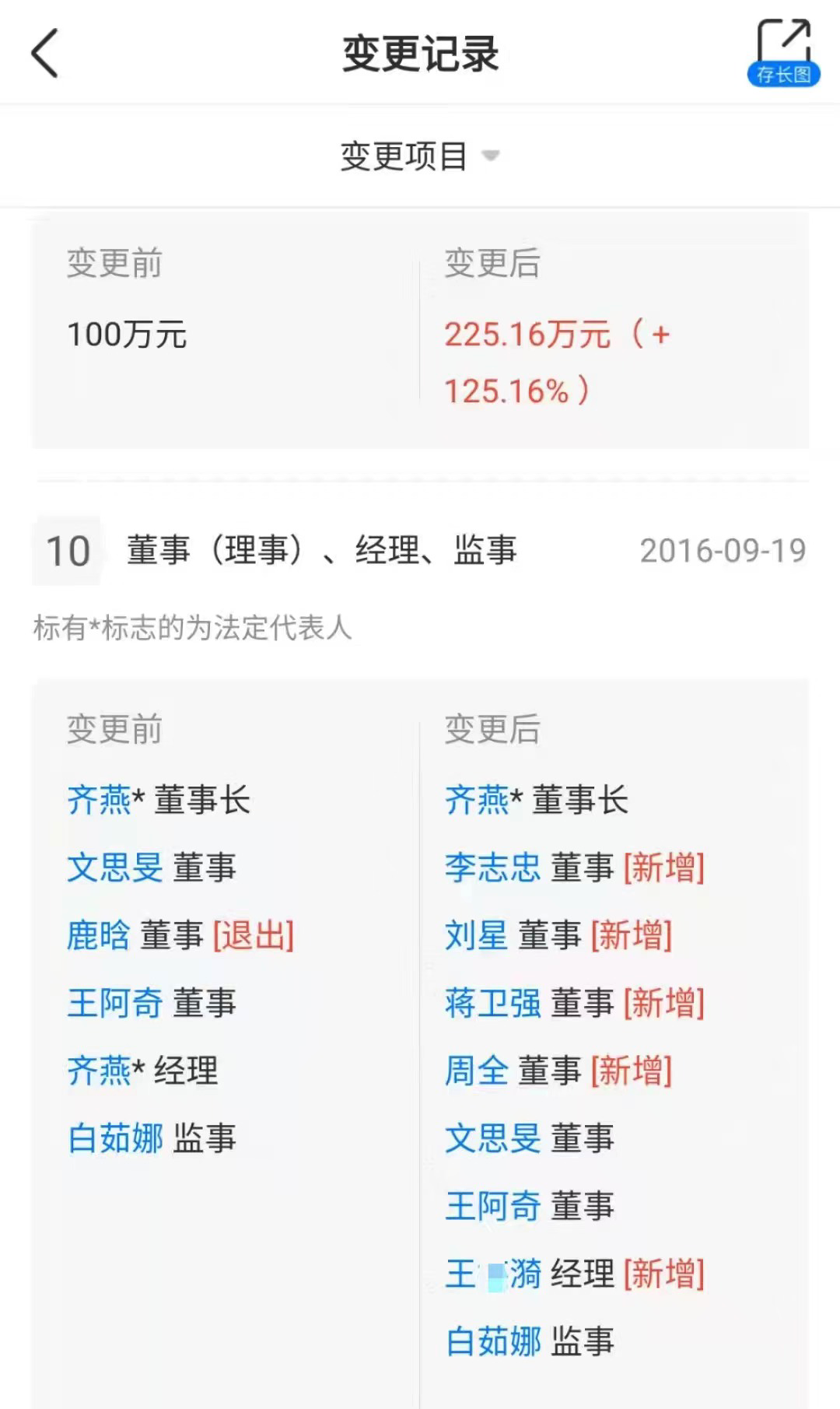Open 齐燕 经理 link under 变更前
Screen dimensions: 840x1409
tap(98, 1071)
